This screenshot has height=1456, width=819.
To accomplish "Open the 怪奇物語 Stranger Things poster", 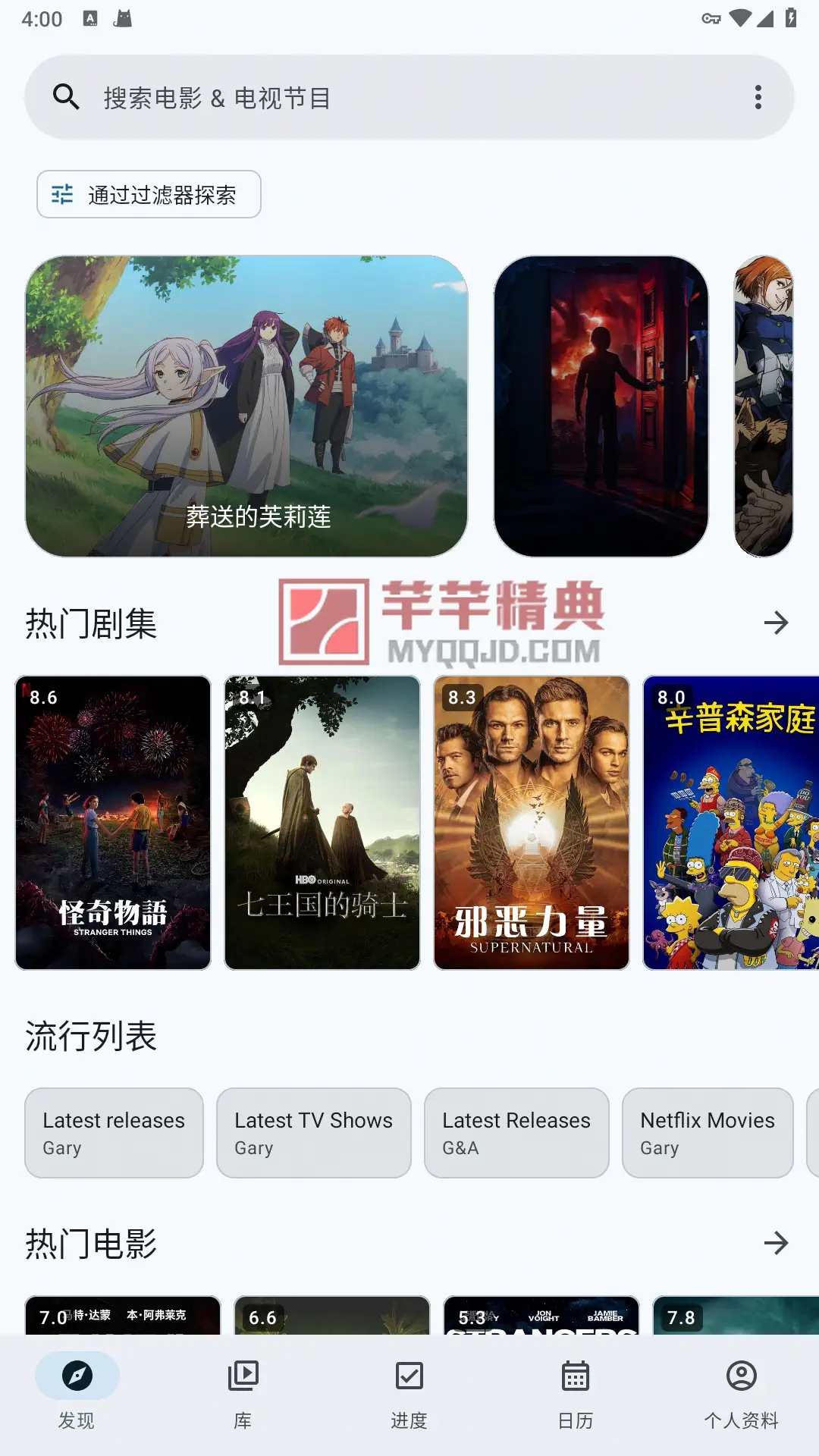I will (x=113, y=823).
